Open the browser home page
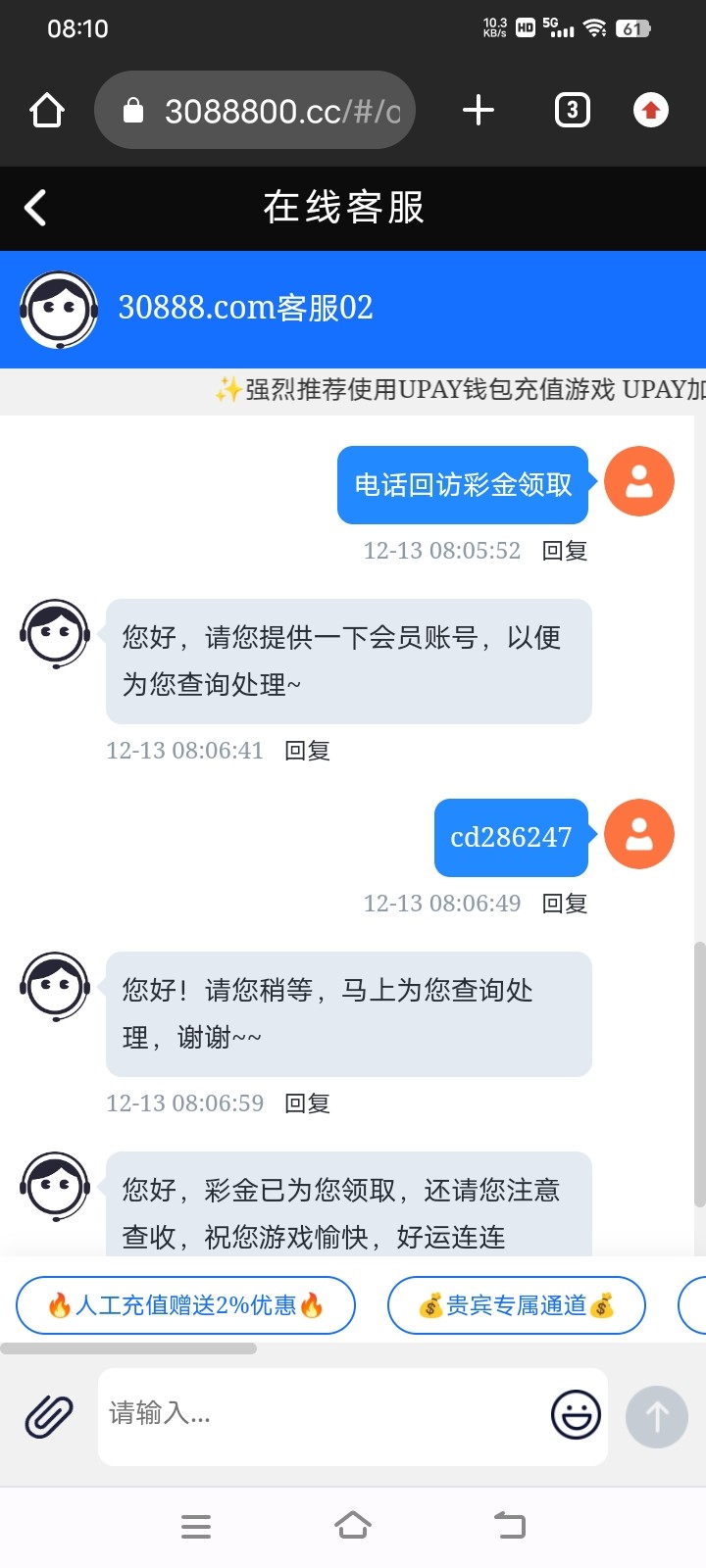This screenshot has width=706, height=1568. tap(47, 111)
